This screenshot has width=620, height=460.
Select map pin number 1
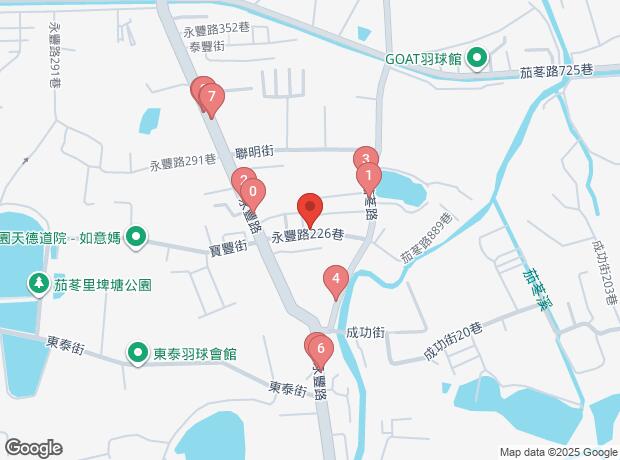coord(369,178)
